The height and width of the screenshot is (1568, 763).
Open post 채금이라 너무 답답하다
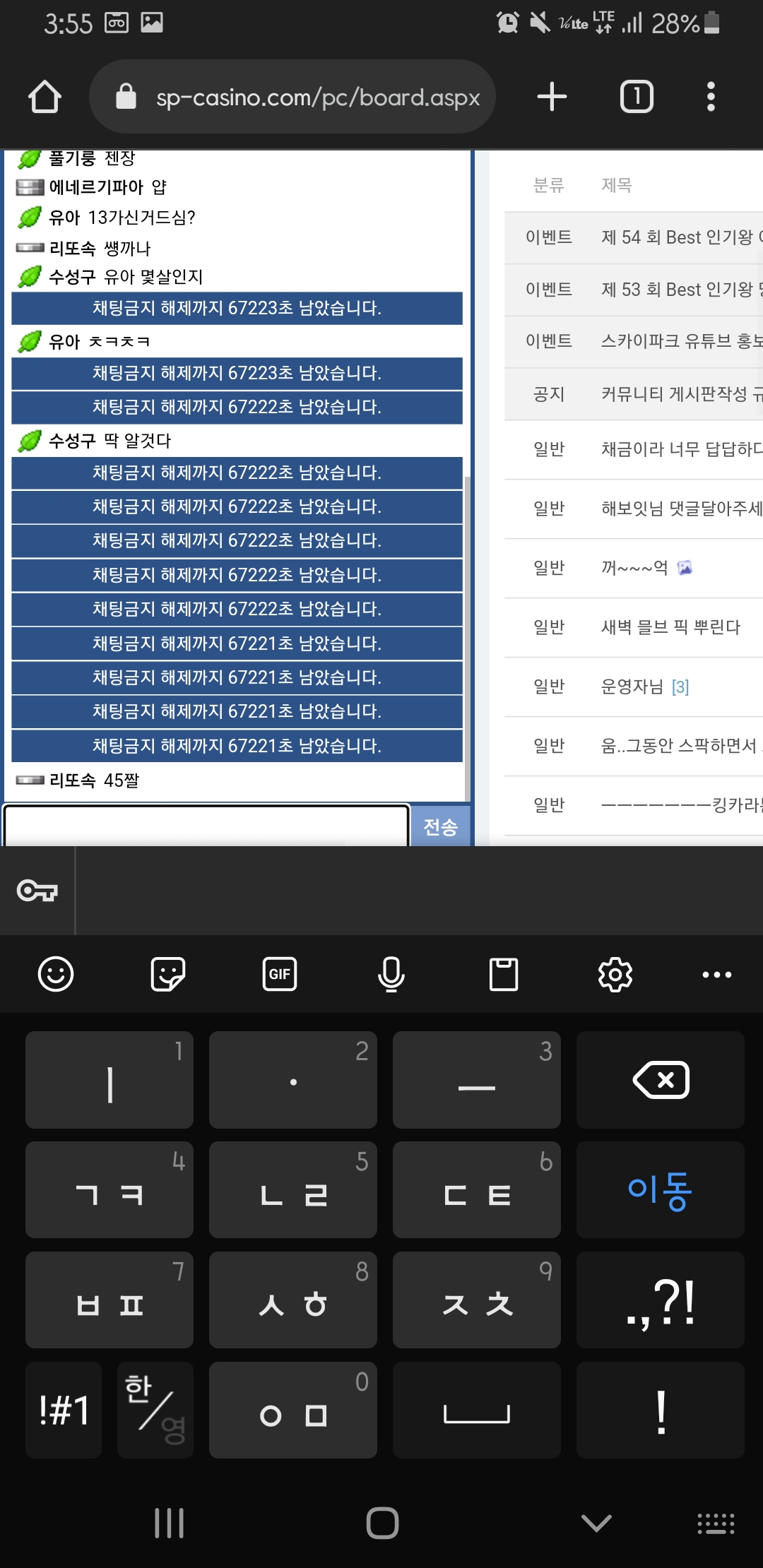tap(678, 449)
